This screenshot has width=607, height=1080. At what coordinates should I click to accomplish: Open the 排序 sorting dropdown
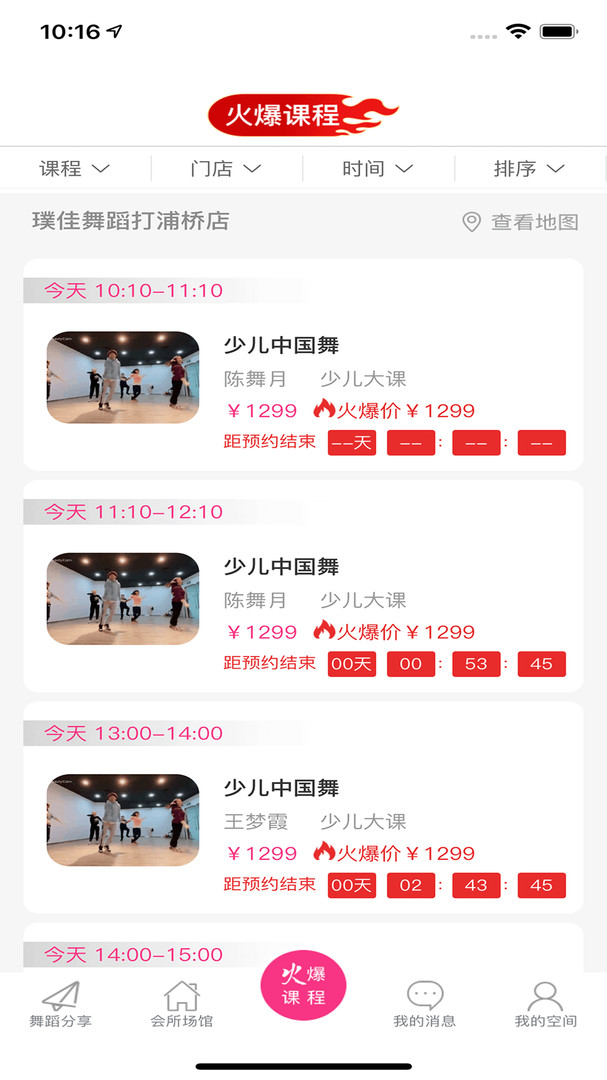(529, 168)
